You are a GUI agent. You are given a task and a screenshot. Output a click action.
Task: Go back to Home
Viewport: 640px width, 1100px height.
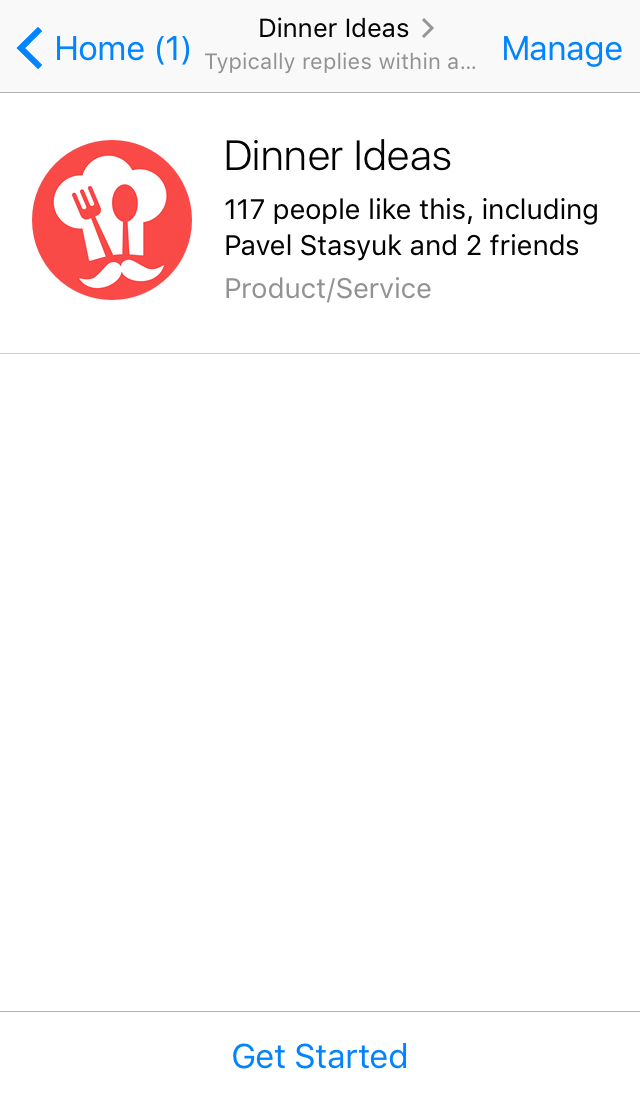(x=103, y=48)
